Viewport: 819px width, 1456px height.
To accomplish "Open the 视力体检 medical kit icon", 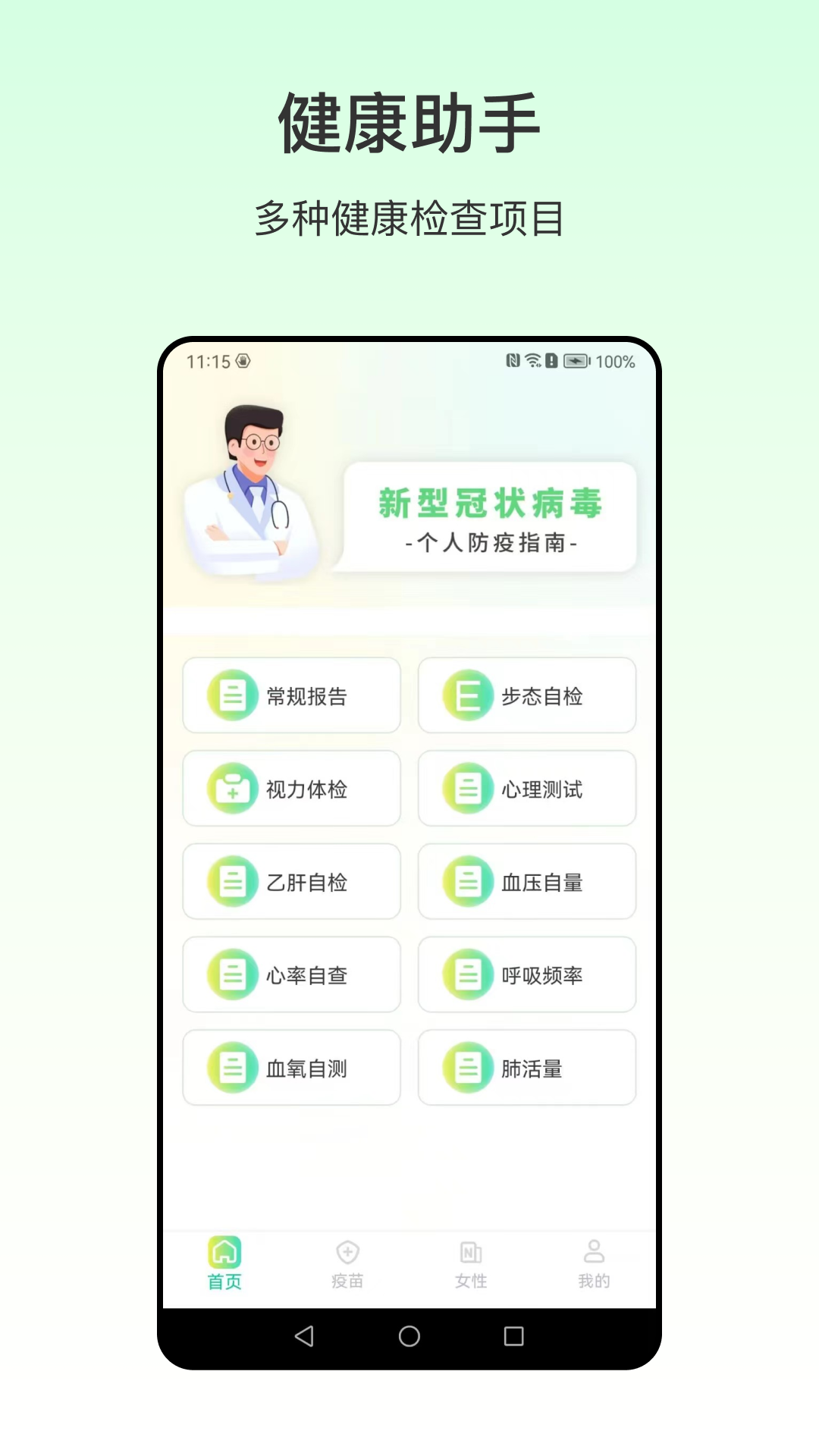I will coord(233,789).
